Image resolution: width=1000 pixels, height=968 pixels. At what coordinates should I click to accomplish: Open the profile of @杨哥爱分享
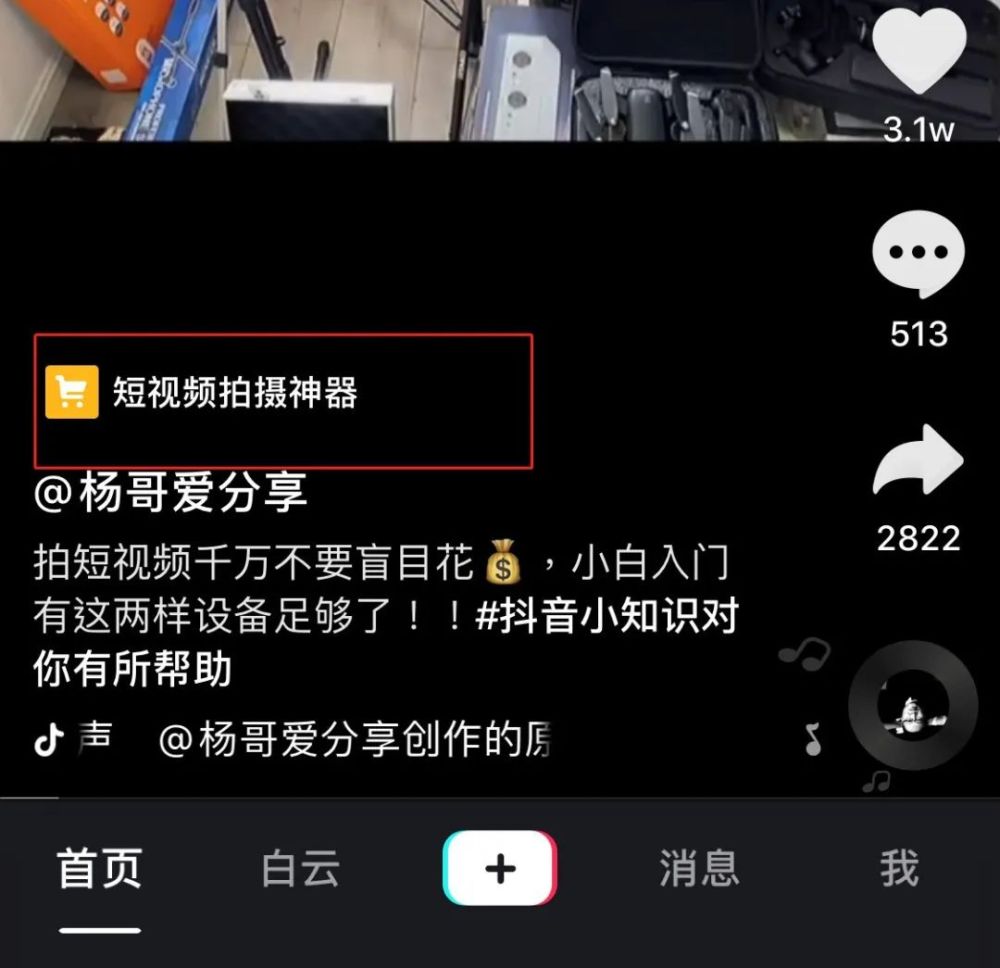pos(170,494)
